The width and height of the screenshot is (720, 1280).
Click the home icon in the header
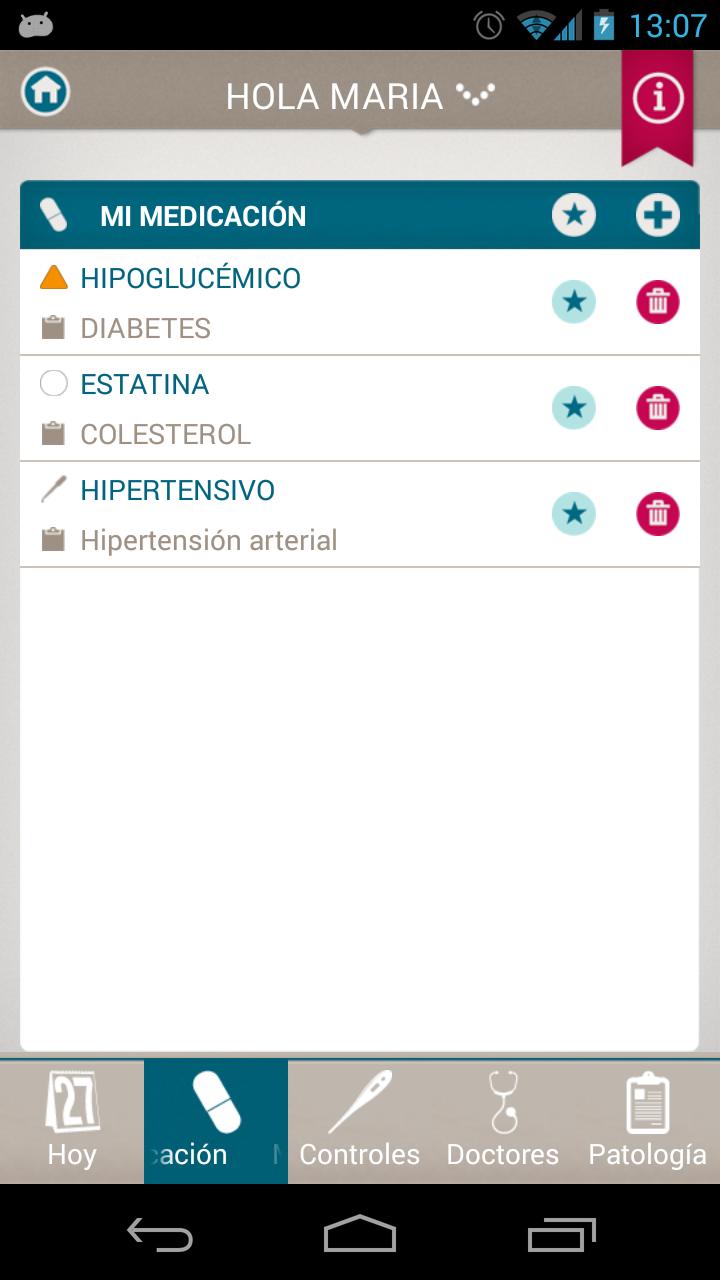pyautogui.click(x=44, y=91)
